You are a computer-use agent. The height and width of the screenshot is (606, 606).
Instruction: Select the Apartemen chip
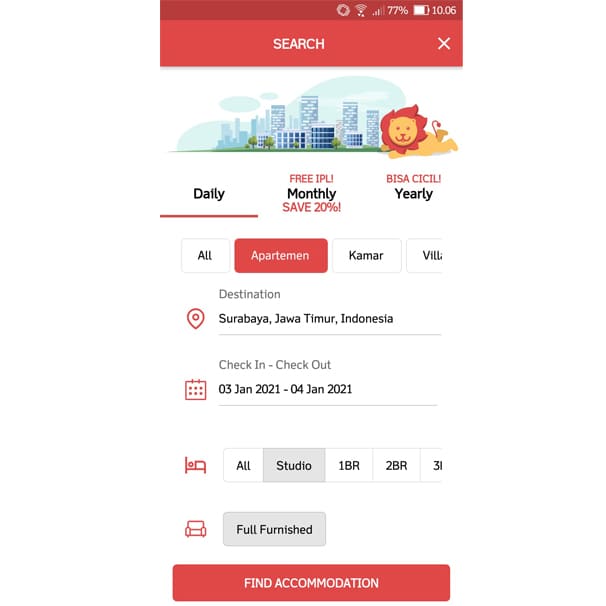280,256
